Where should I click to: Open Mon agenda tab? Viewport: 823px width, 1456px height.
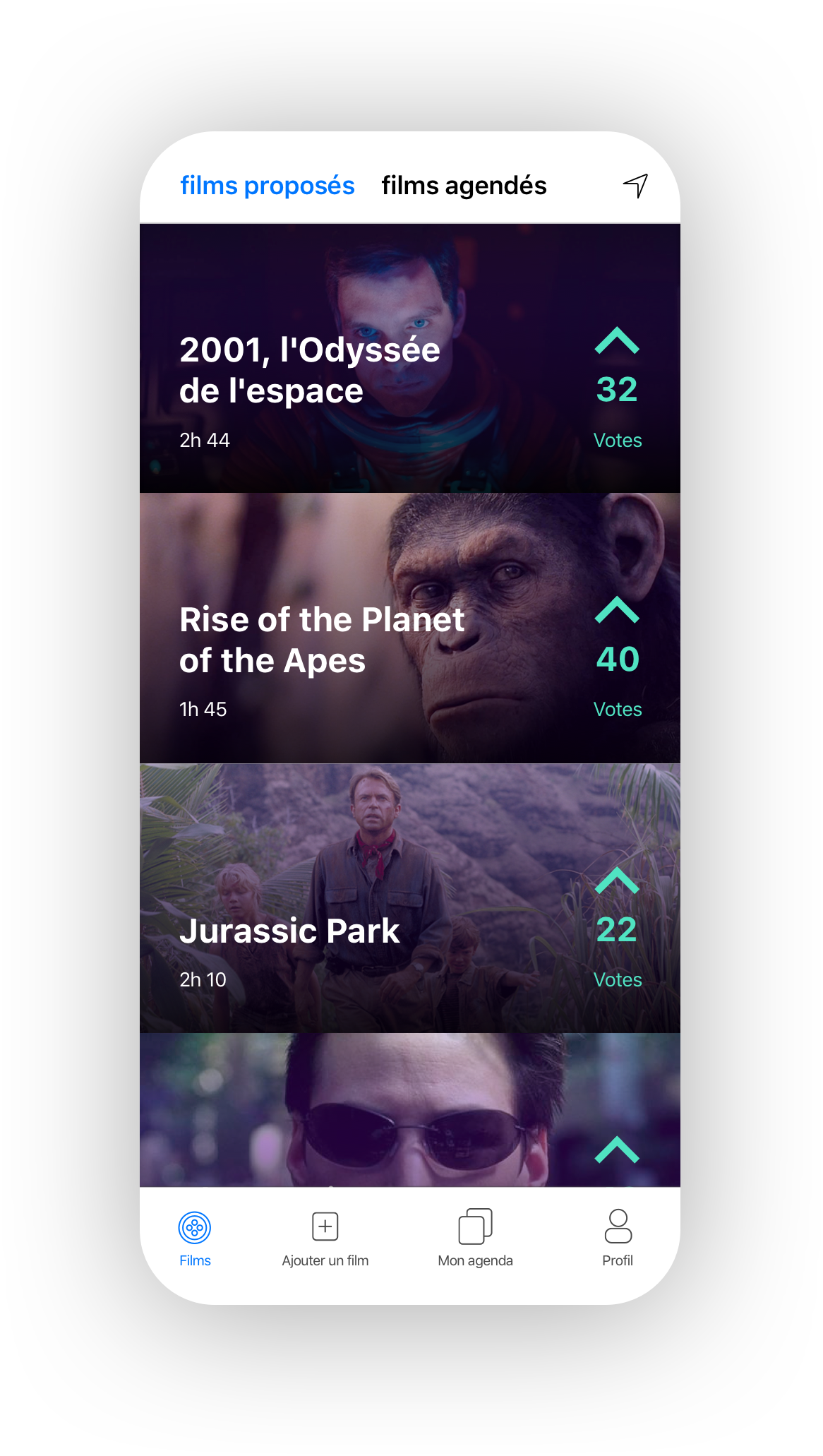pyautogui.click(x=475, y=1238)
